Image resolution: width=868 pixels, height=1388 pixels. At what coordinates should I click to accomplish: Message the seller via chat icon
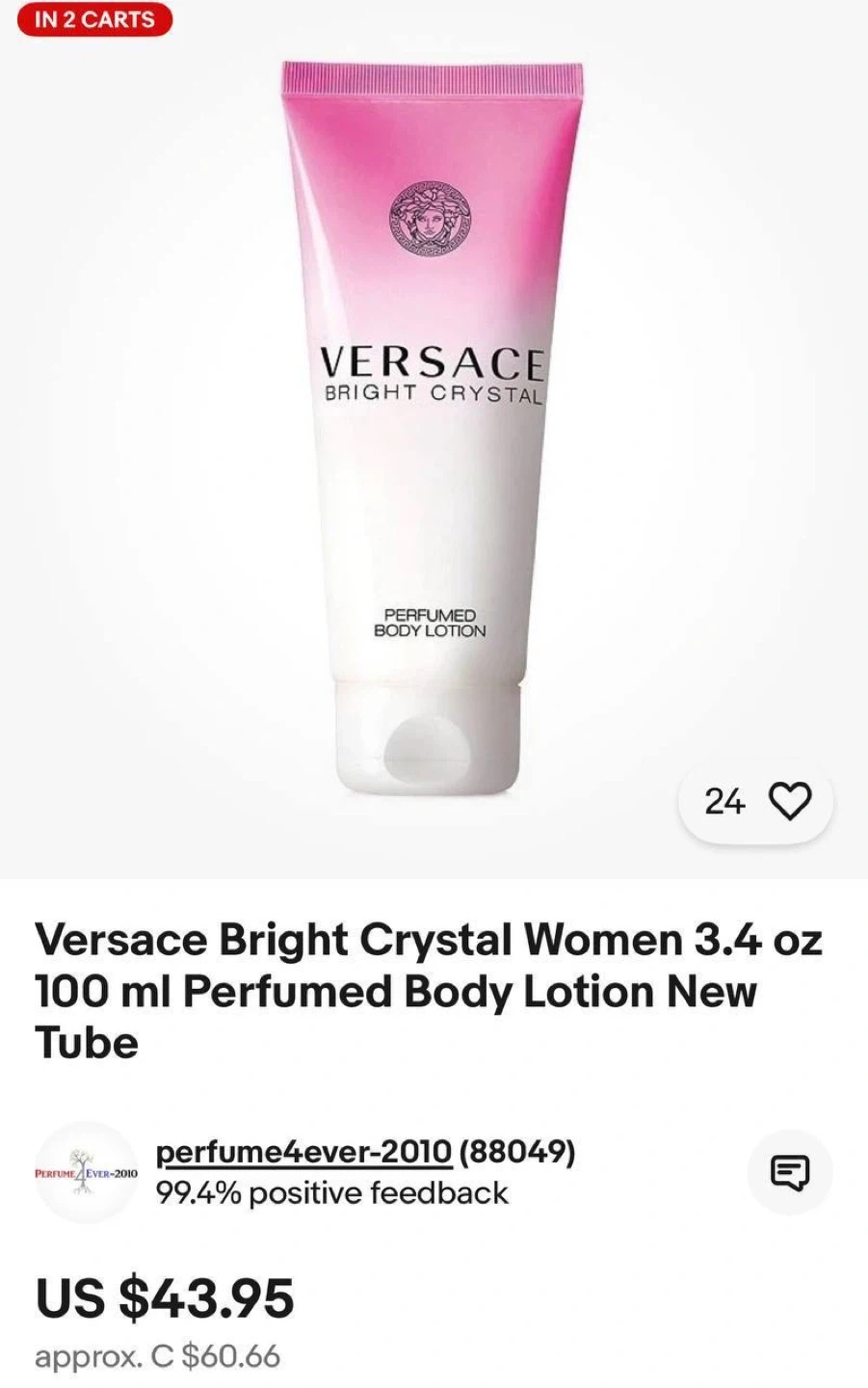tap(790, 1172)
